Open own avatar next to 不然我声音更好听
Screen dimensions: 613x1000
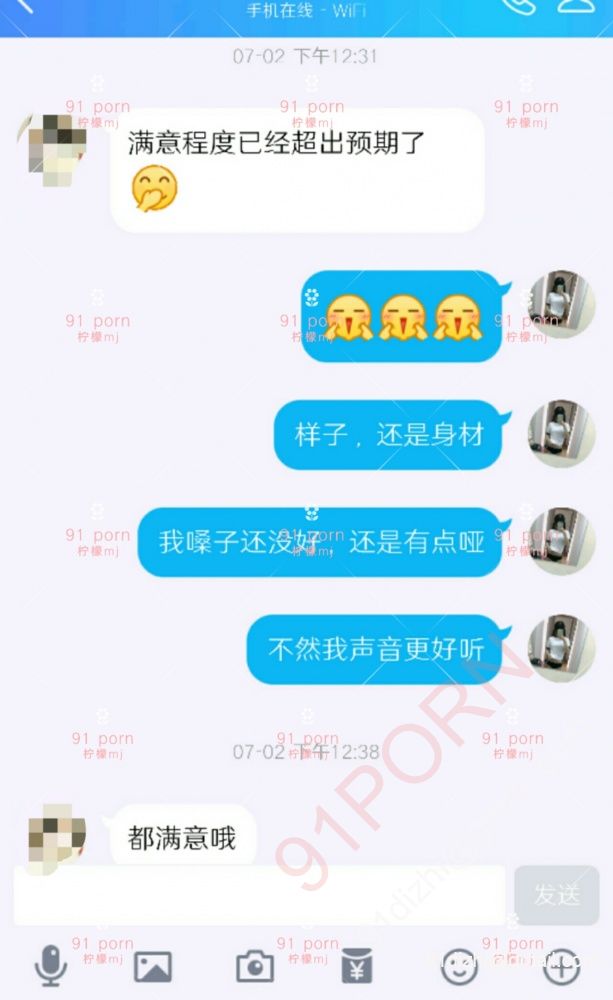pyautogui.click(x=561, y=648)
